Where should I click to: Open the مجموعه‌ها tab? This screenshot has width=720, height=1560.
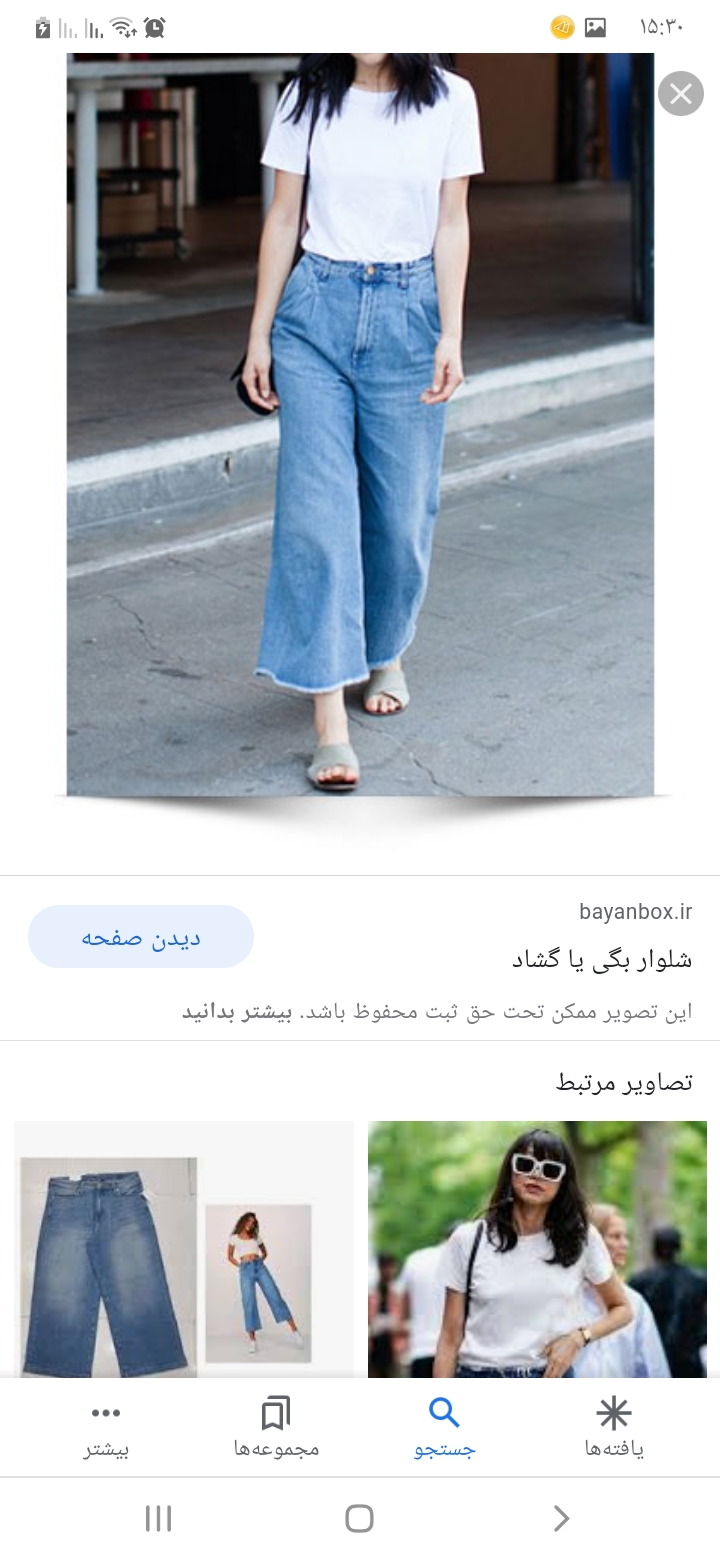276,1428
